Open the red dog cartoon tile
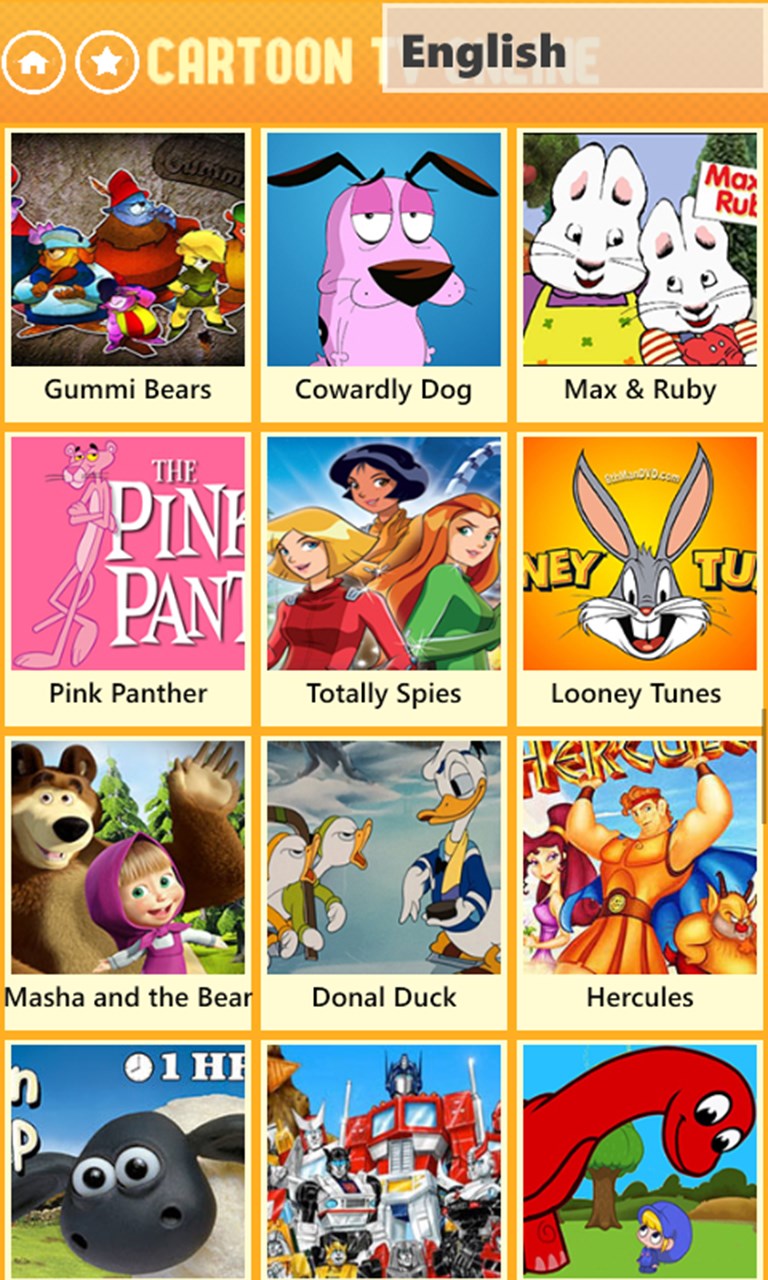The image size is (768, 1280). [640, 1160]
